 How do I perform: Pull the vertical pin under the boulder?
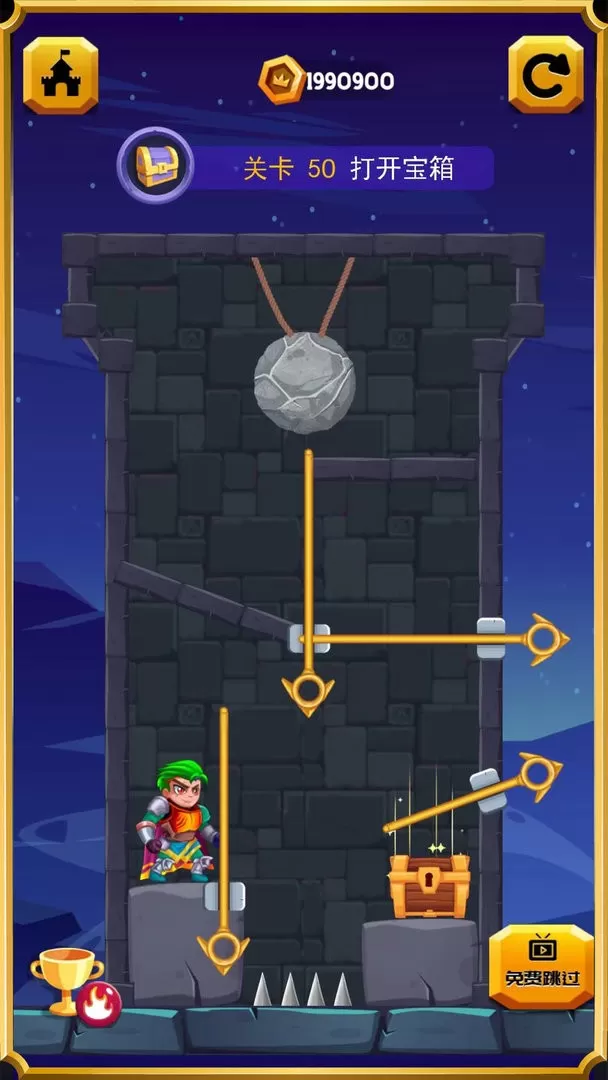tap(308, 692)
